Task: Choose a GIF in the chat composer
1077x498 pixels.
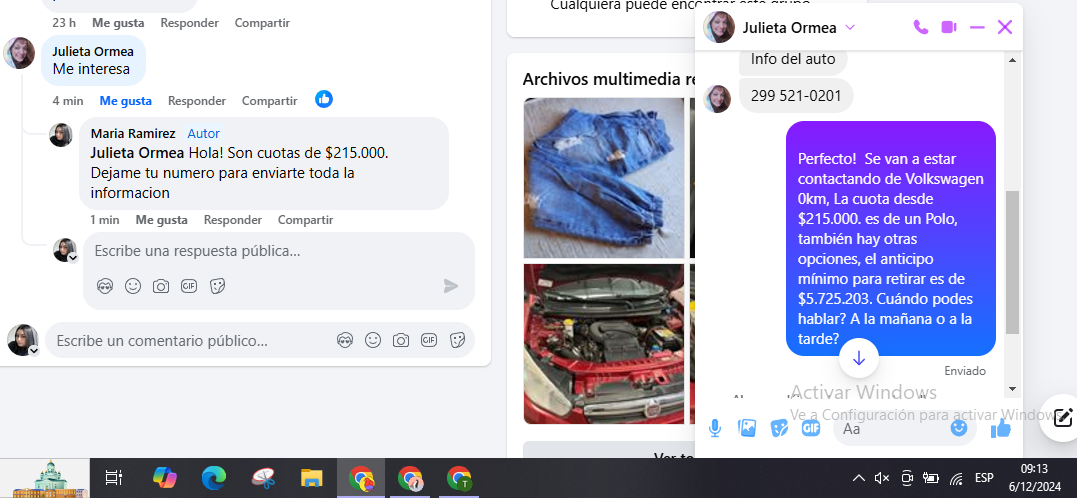Action: (x=811, y=428)
